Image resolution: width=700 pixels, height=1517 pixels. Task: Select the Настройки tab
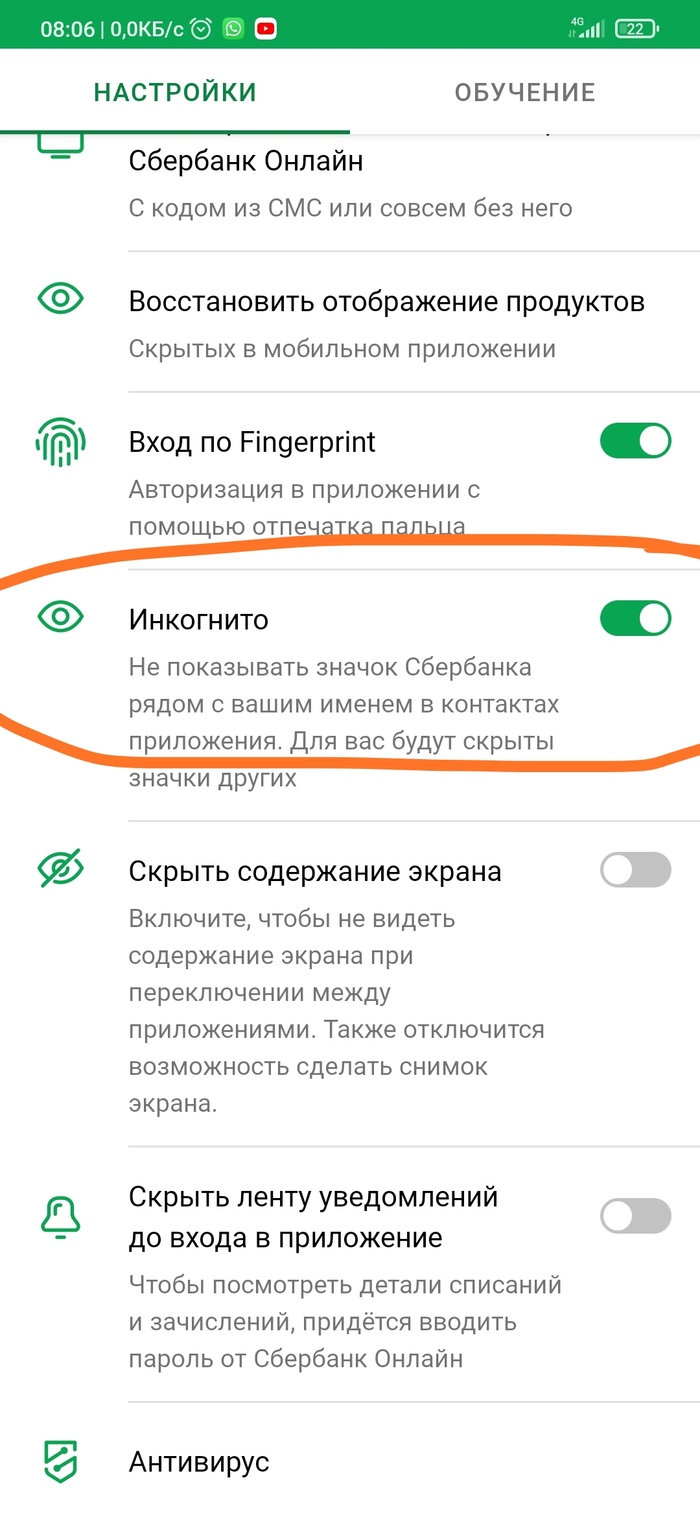[175, 93]
